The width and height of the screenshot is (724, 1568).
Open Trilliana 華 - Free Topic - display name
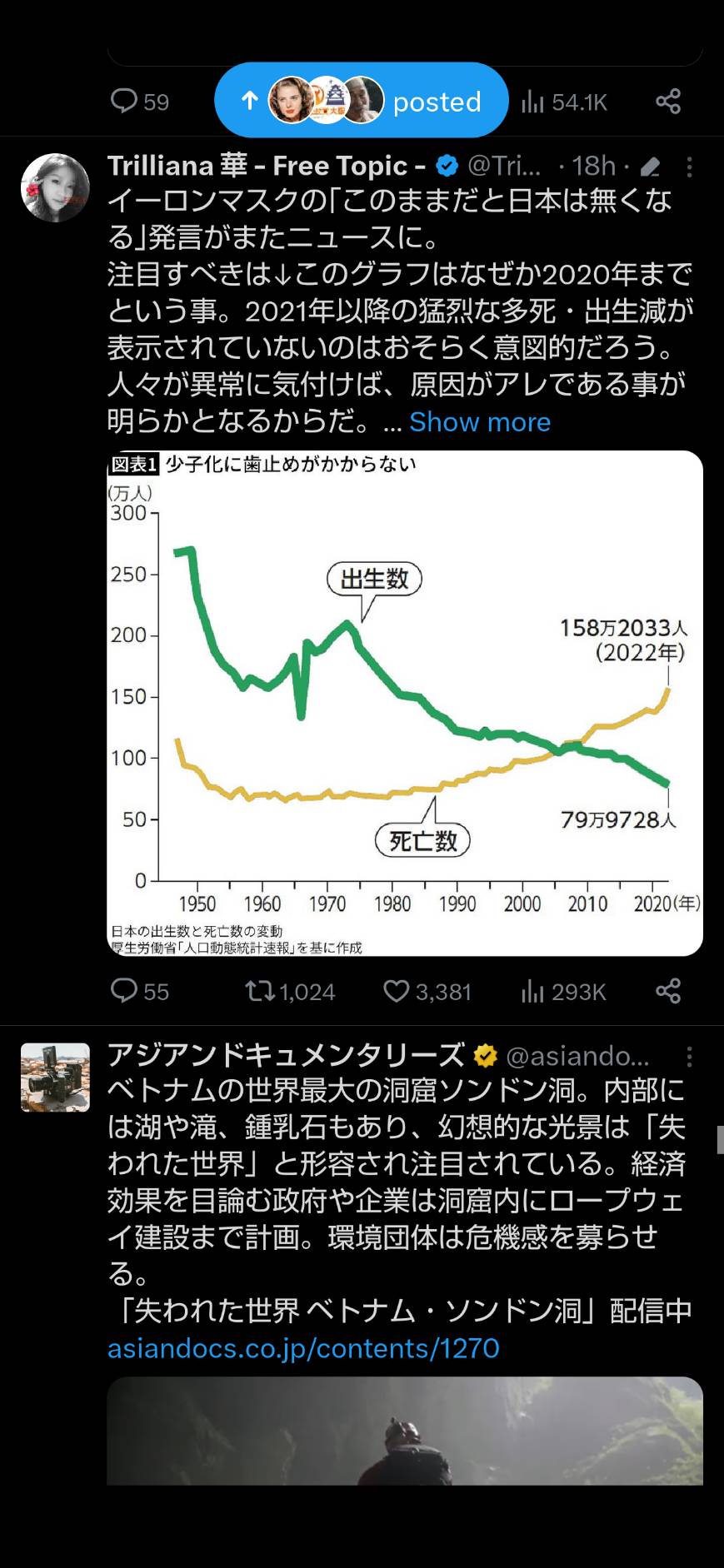267,166
